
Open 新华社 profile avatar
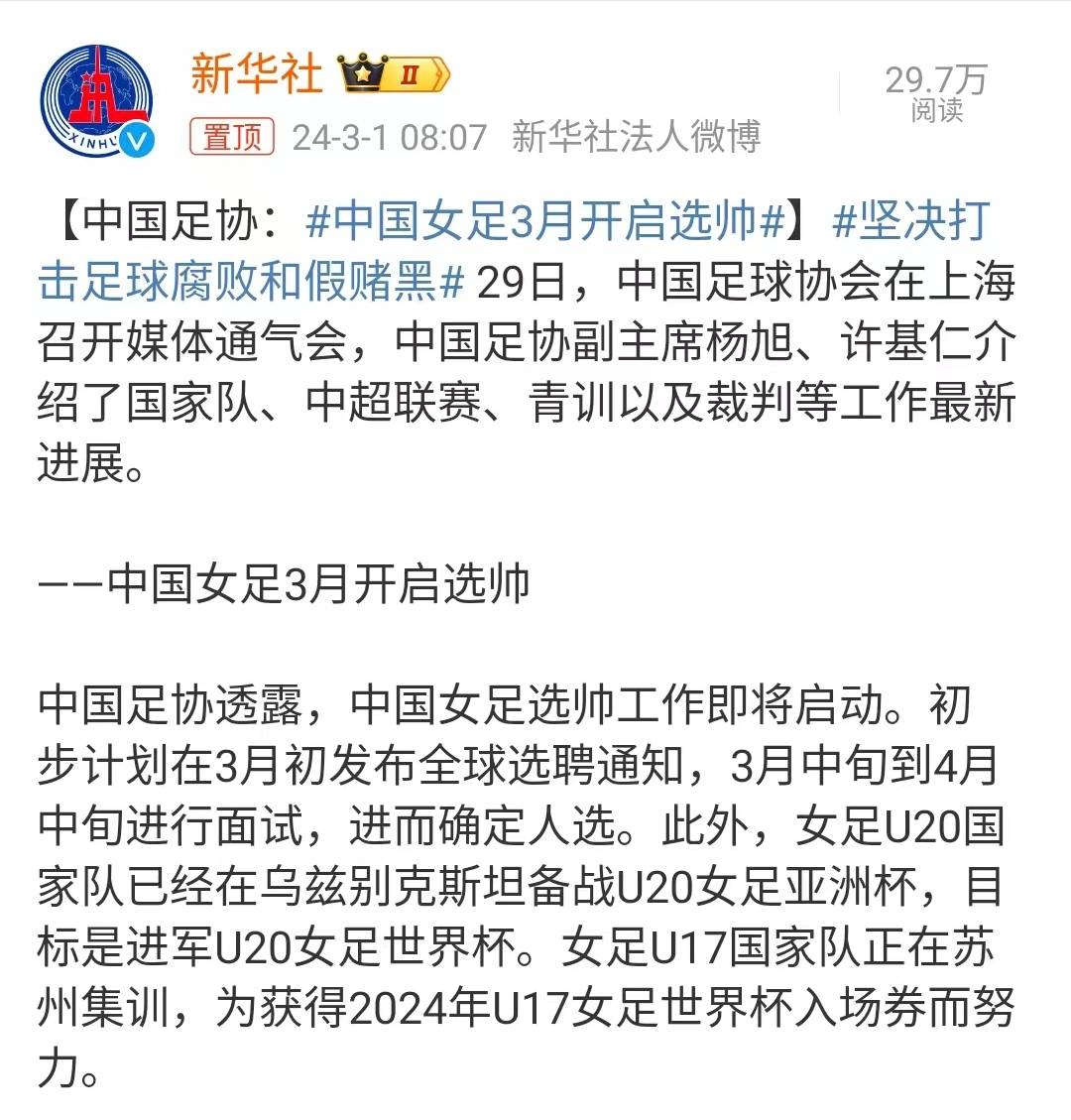[x=97, y=102]
